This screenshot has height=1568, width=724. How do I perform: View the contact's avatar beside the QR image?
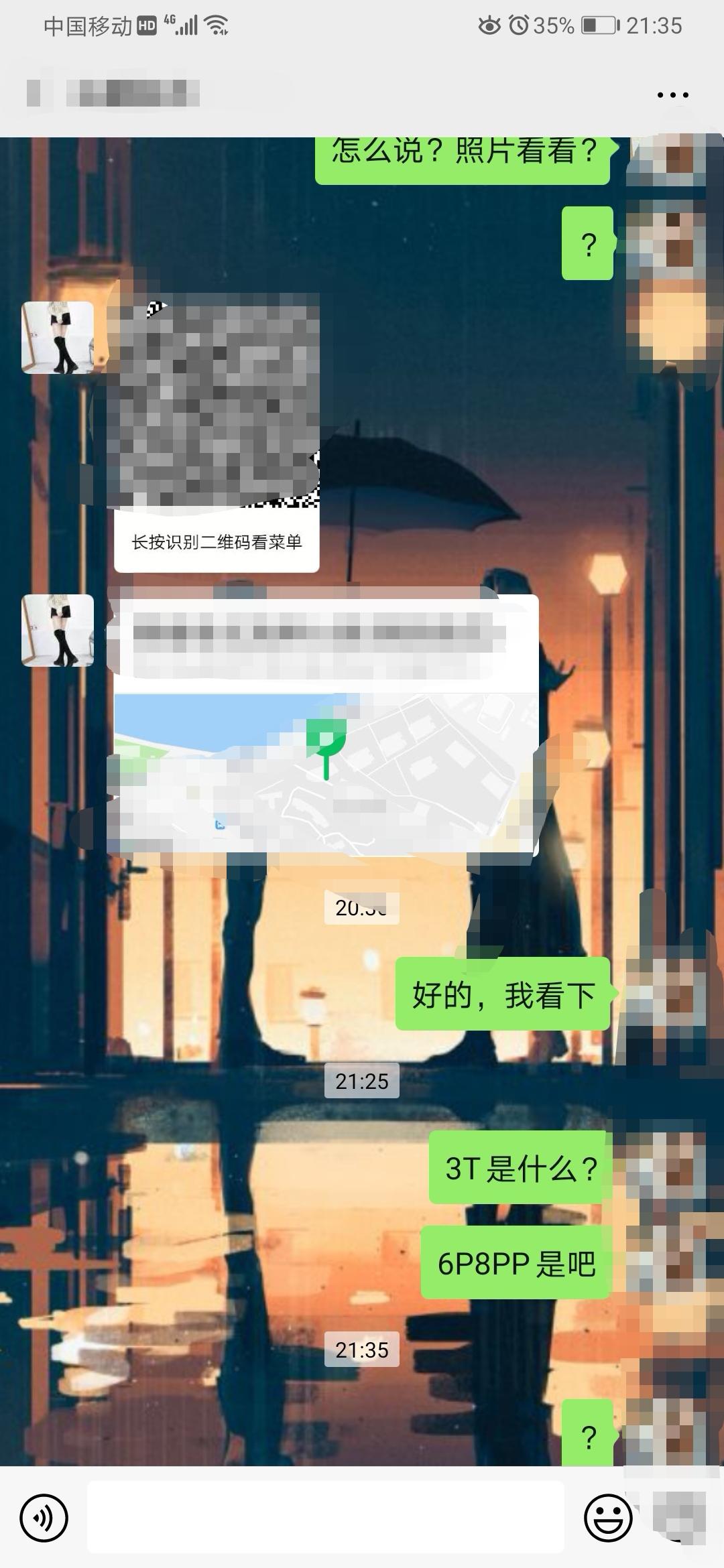[58, 338]
